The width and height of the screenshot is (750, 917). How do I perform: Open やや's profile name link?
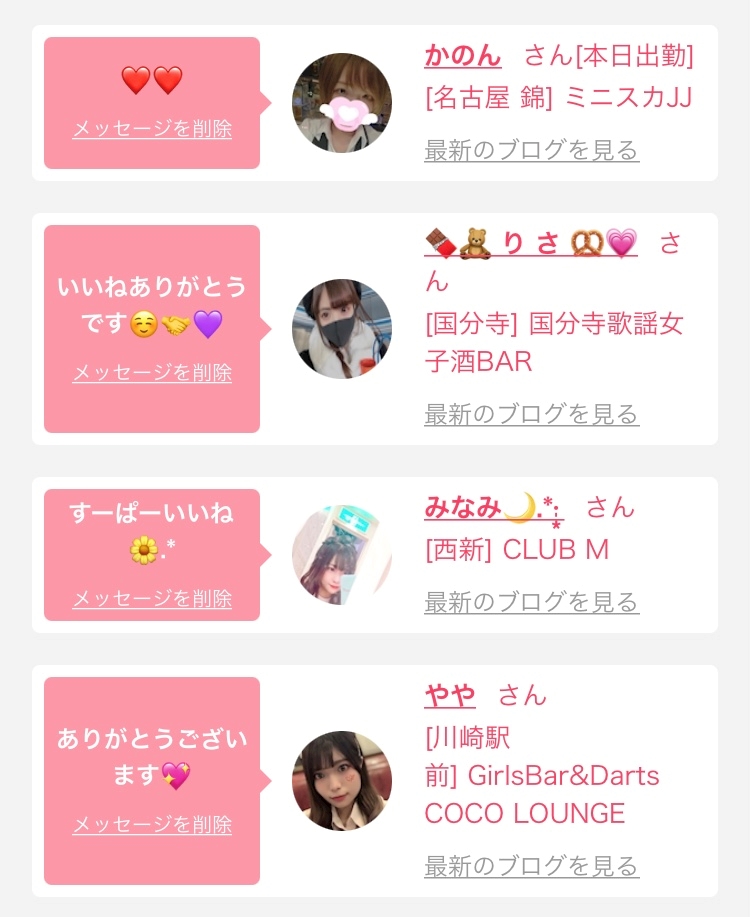click(x=450, y=695)
